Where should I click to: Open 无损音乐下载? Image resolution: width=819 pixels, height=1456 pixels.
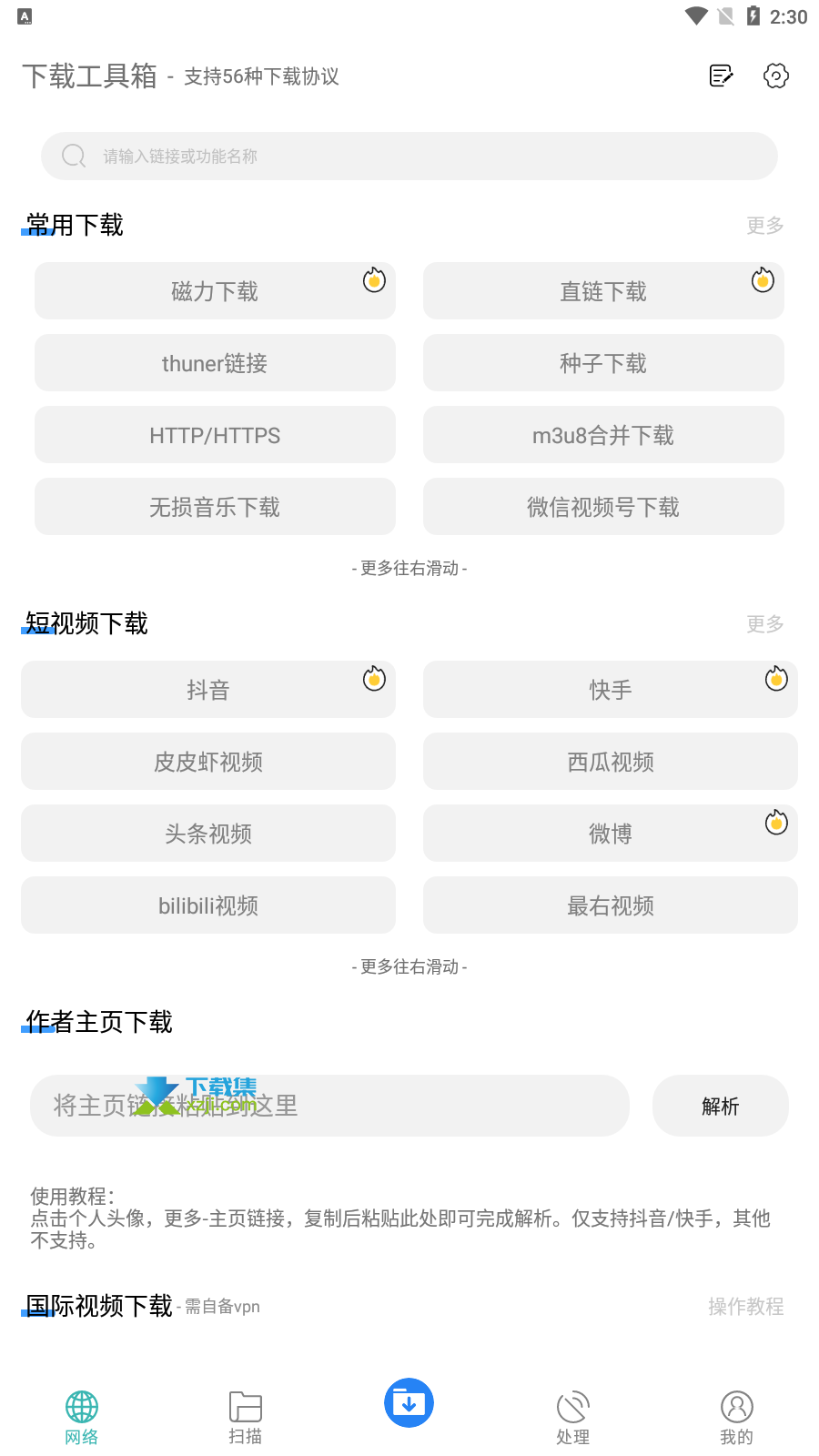(215, 507)
